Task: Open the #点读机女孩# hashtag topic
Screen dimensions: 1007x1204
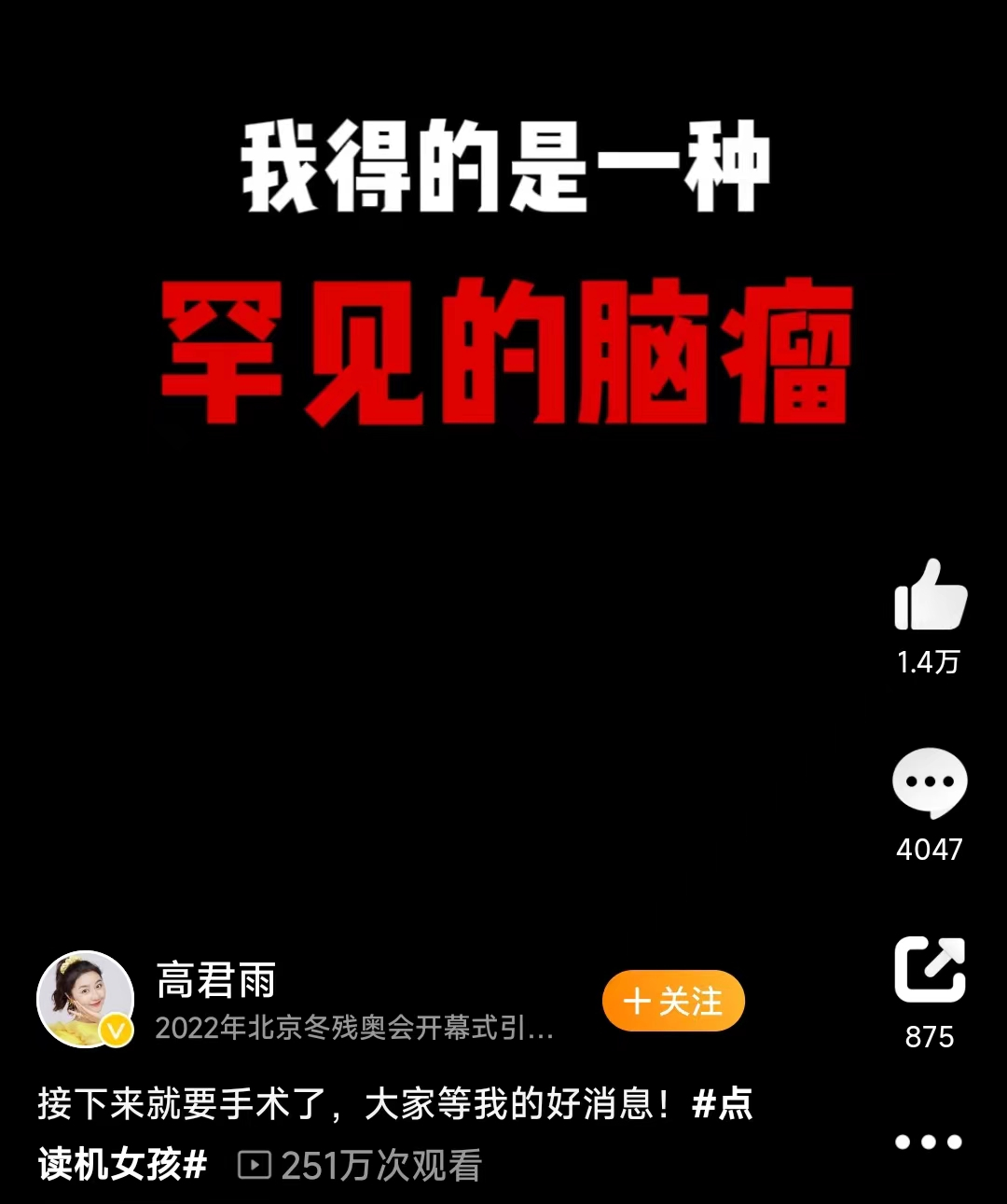Action: tap(122, 1164)
